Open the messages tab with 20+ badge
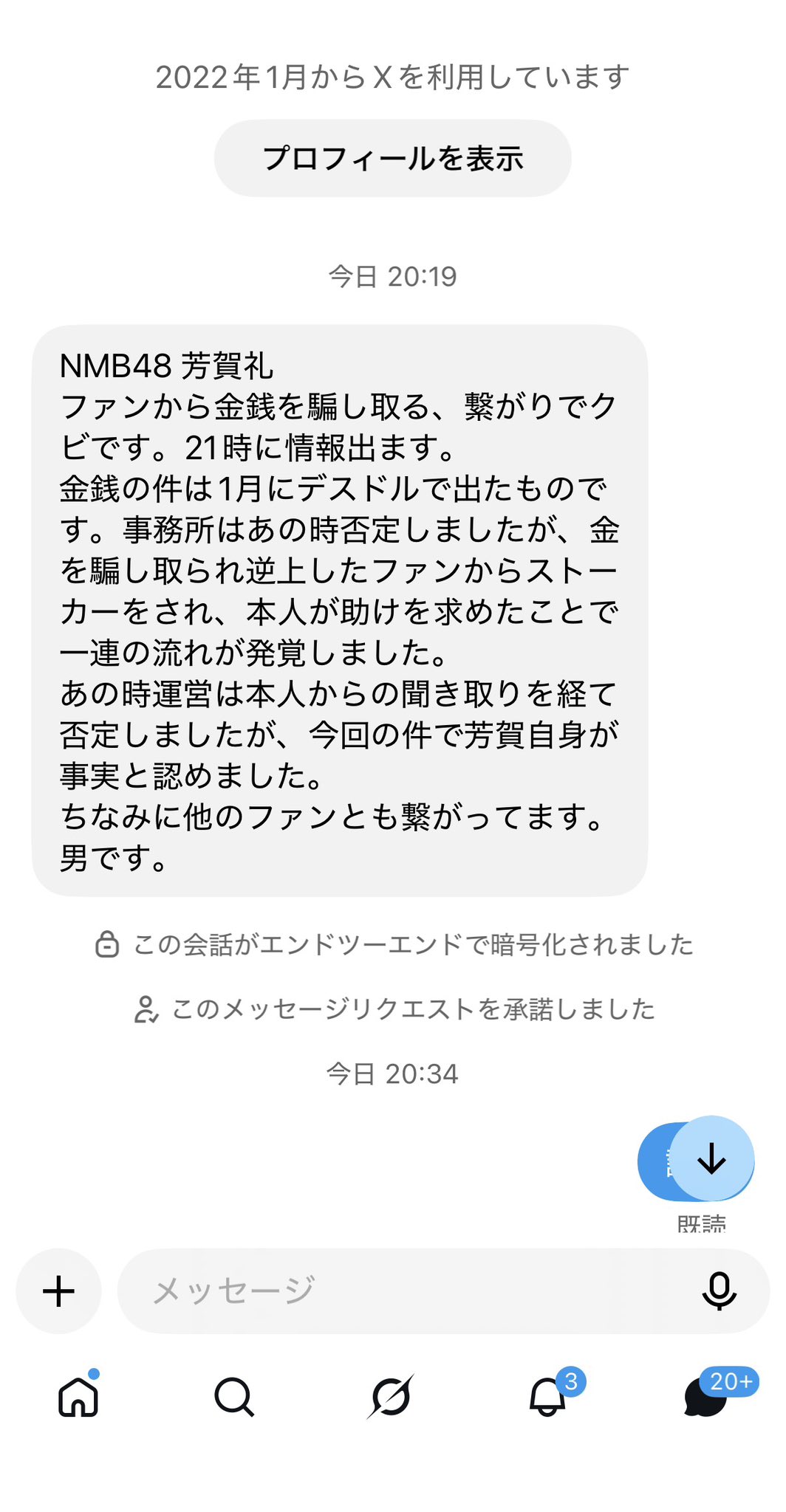Screen dimensions: 786x1512 pos(706,1395)
